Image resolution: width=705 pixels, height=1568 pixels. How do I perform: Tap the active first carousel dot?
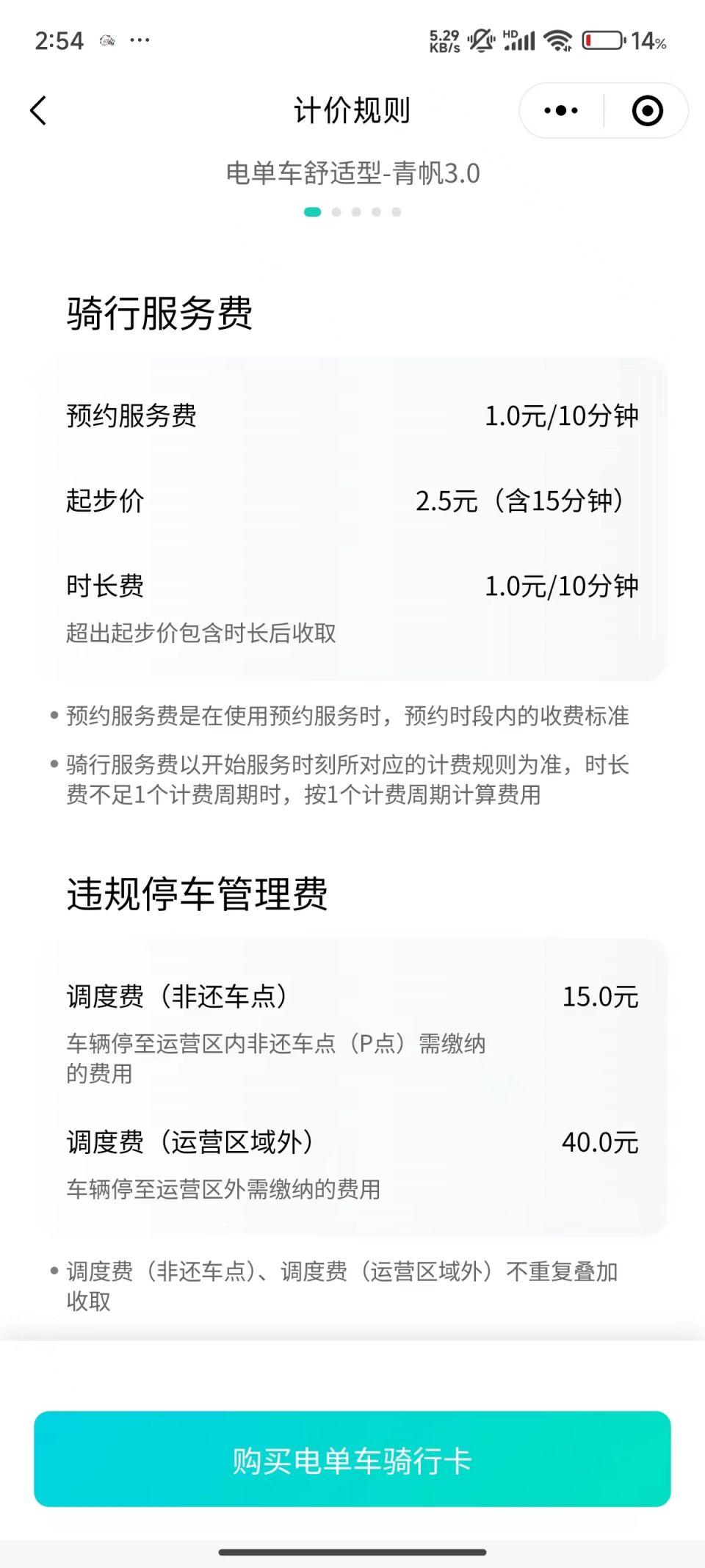[x=314, y=212]
